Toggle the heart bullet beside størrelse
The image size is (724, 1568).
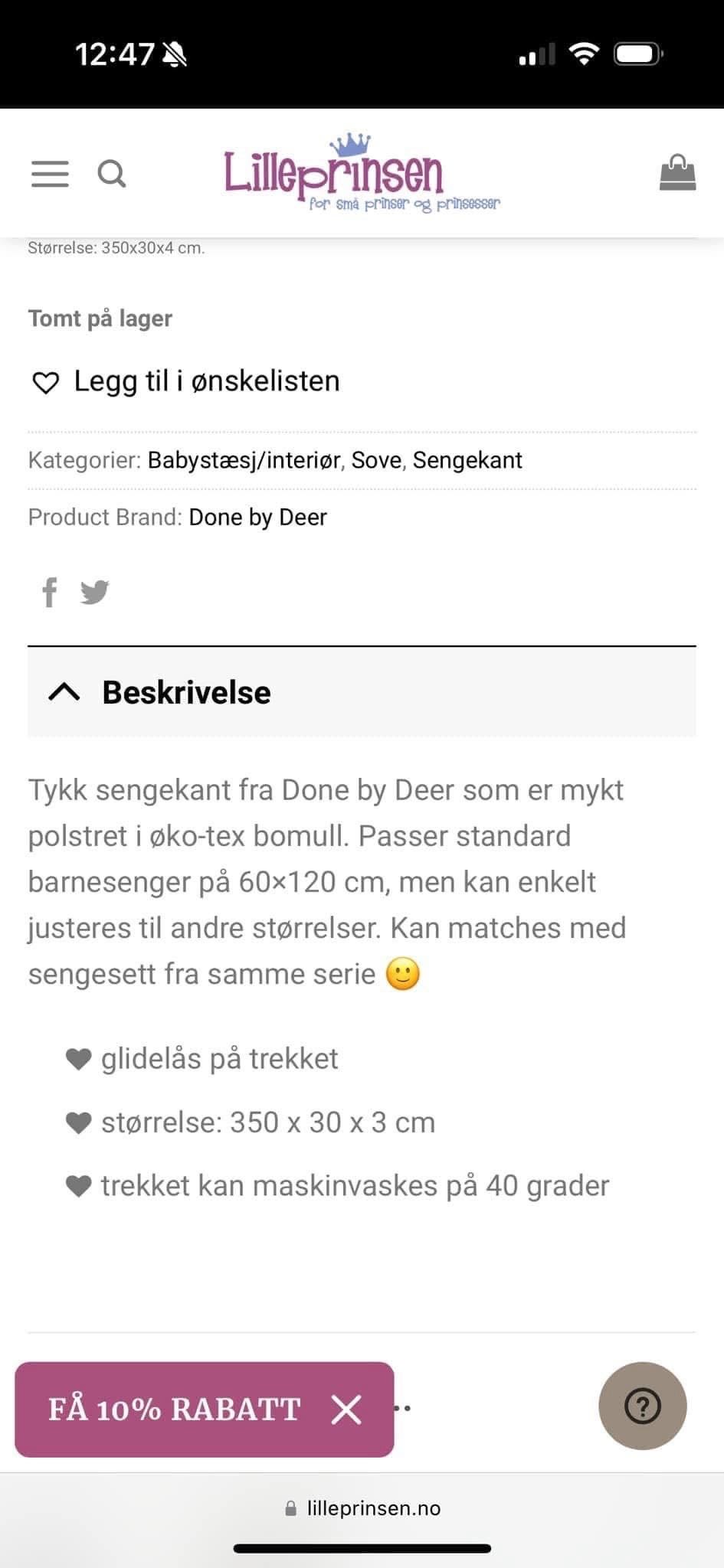(77, 1121)
